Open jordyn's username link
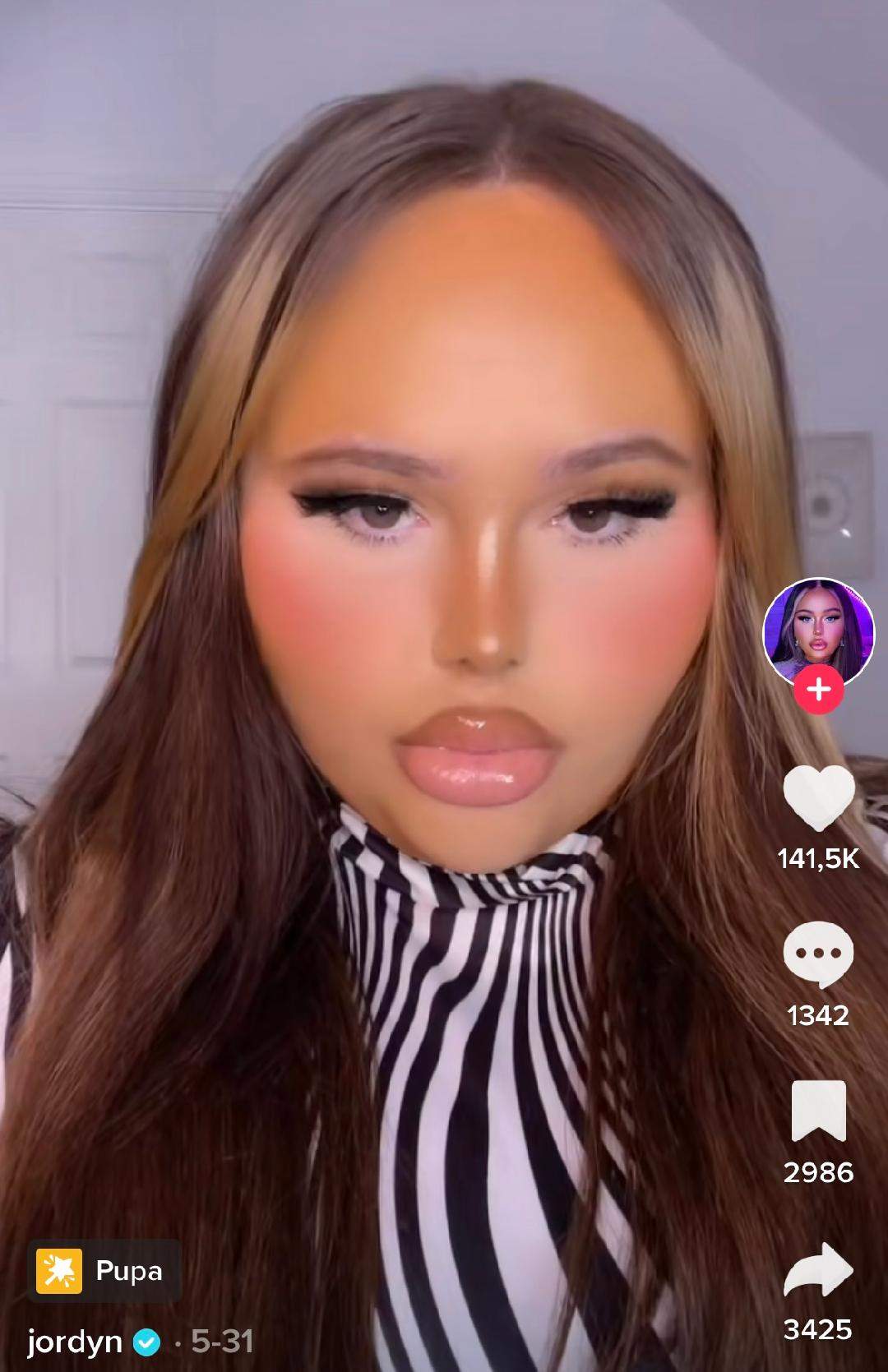Image resolution: width=888 pixels, height=1372 pixels. click(x=74, y=1342)
